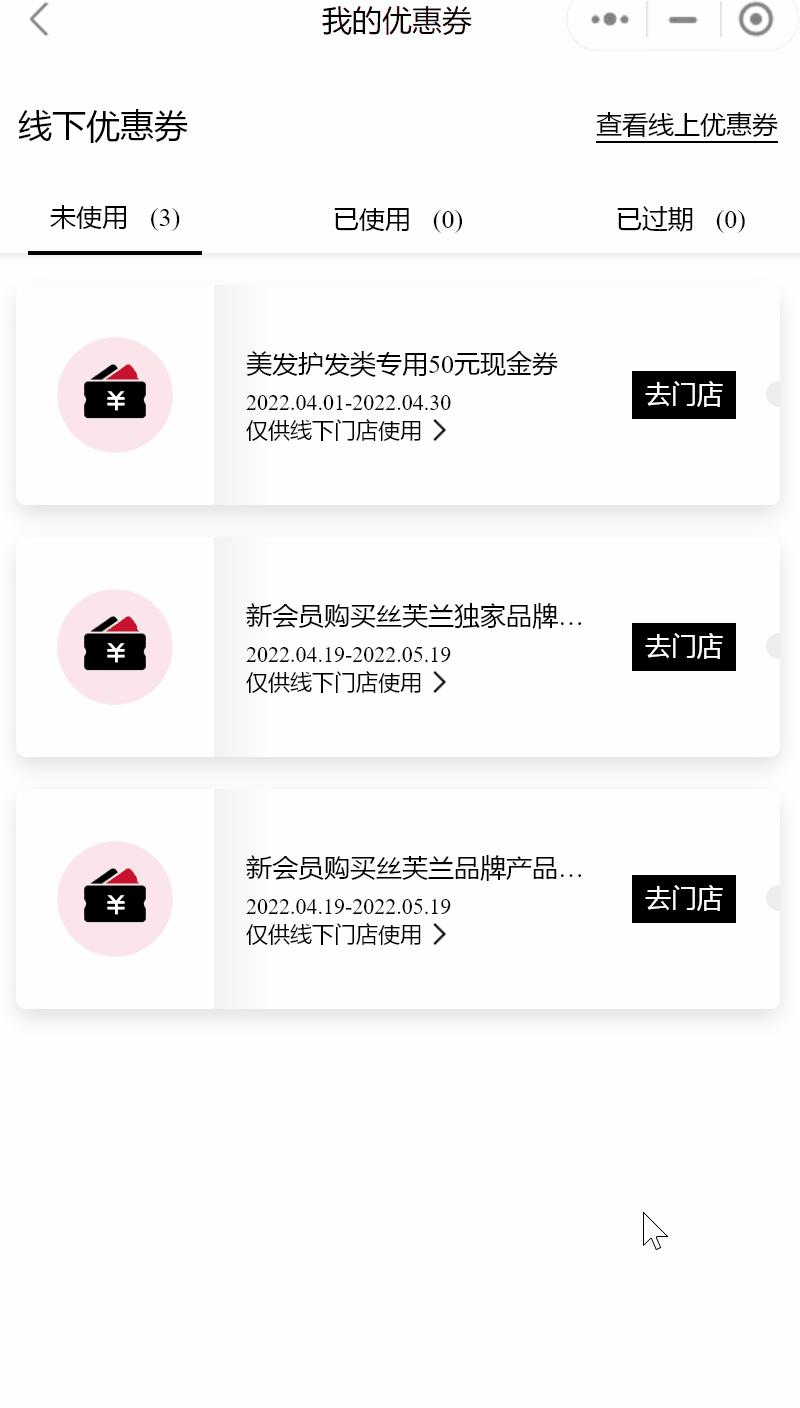Tap the back arrow at top left
The width and height of the screenshot is (800, 1408).
coord(38,20)
